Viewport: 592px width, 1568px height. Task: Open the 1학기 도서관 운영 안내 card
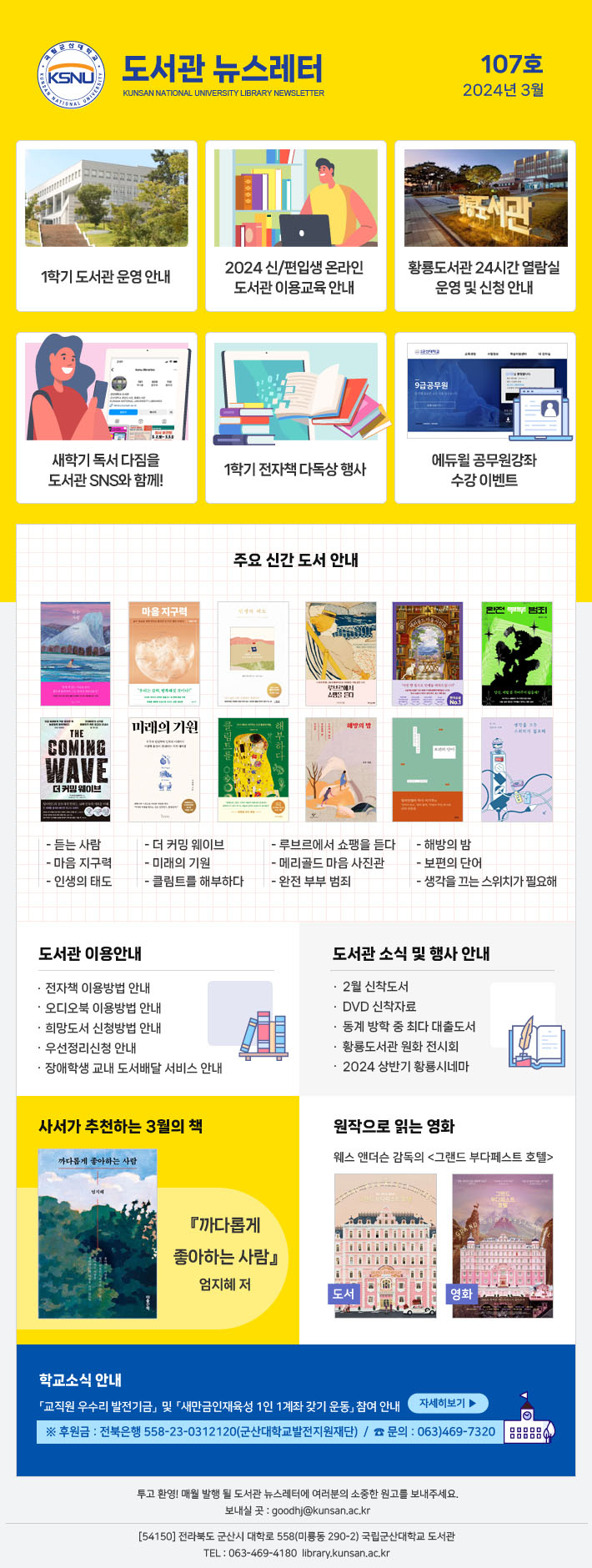tap(107, 225)
